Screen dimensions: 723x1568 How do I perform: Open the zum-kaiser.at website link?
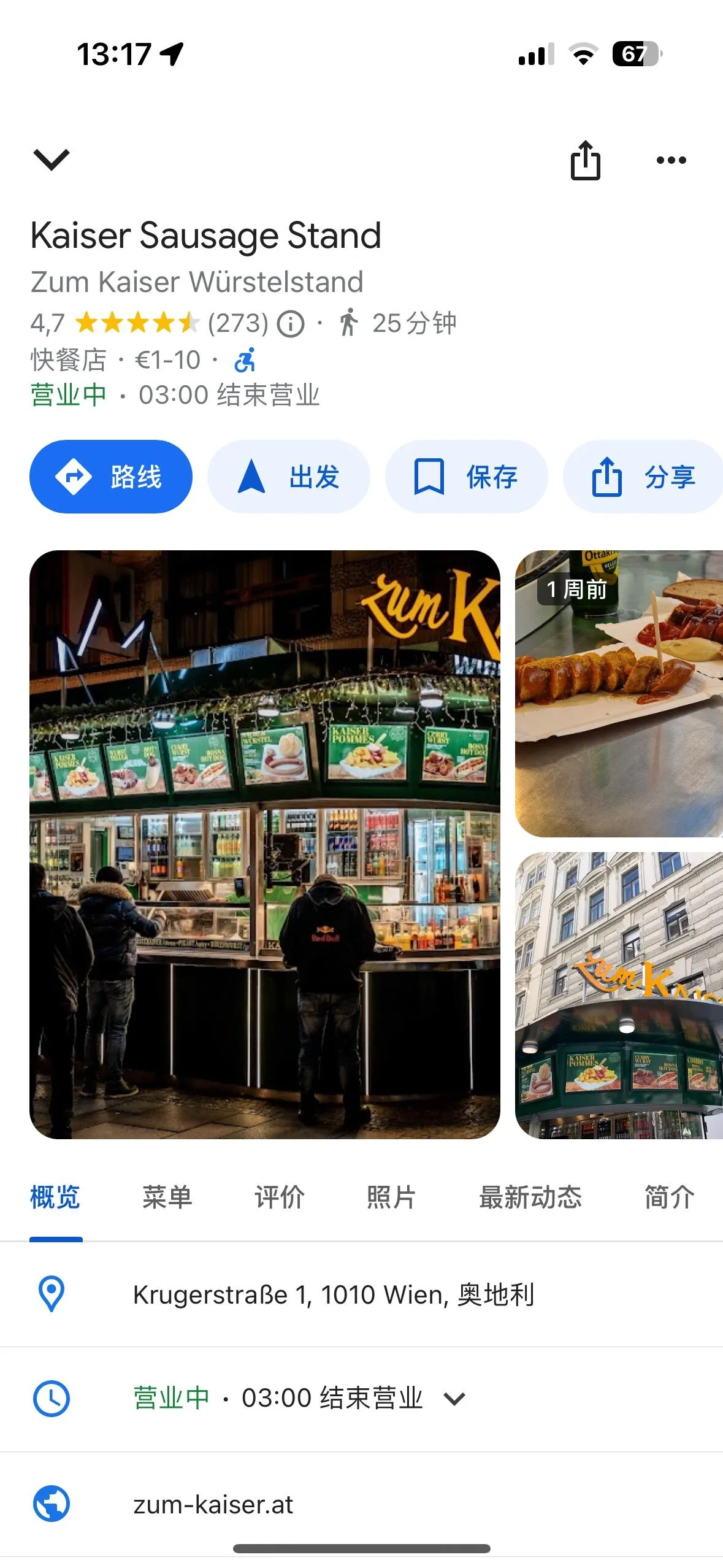[x=213, y=1504]
